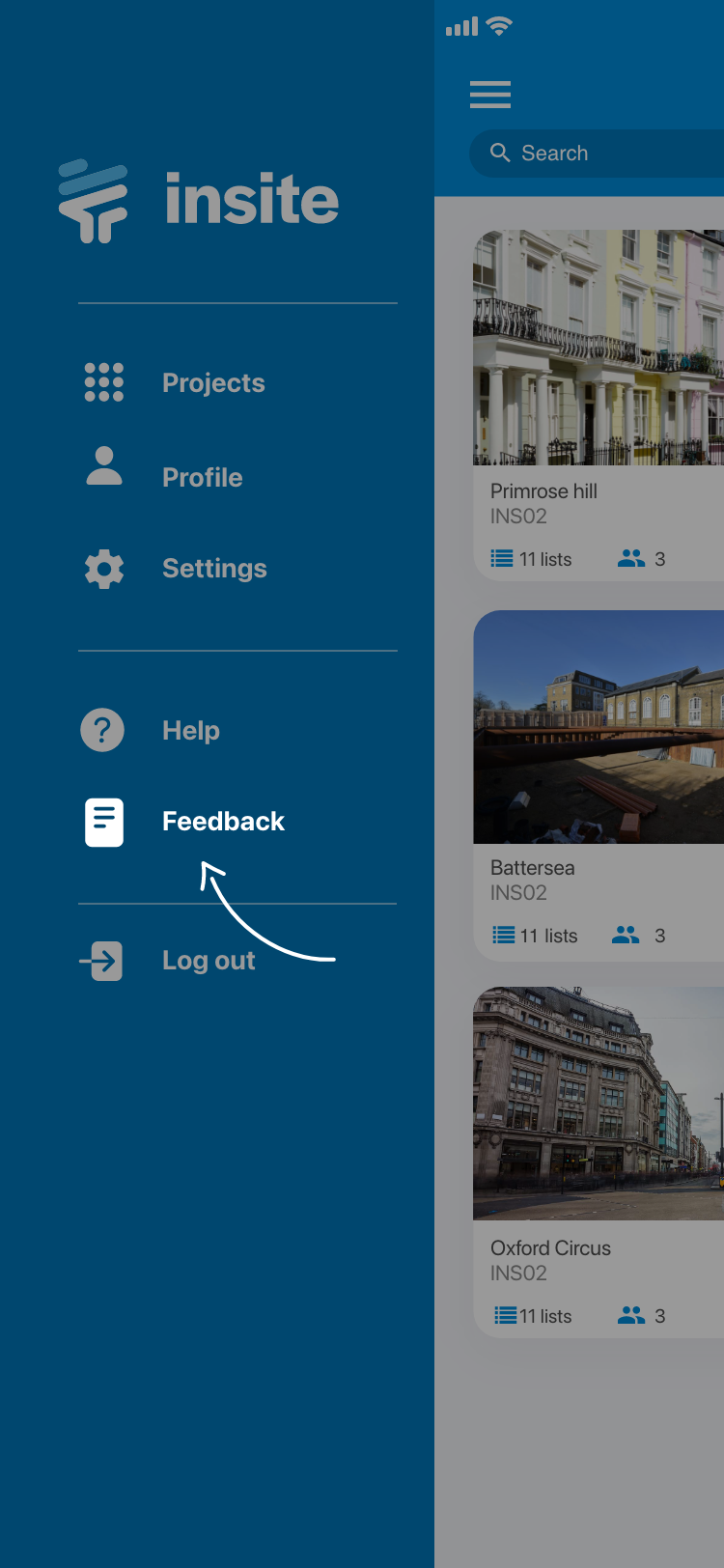Open the Primrose hill project card

599,406
